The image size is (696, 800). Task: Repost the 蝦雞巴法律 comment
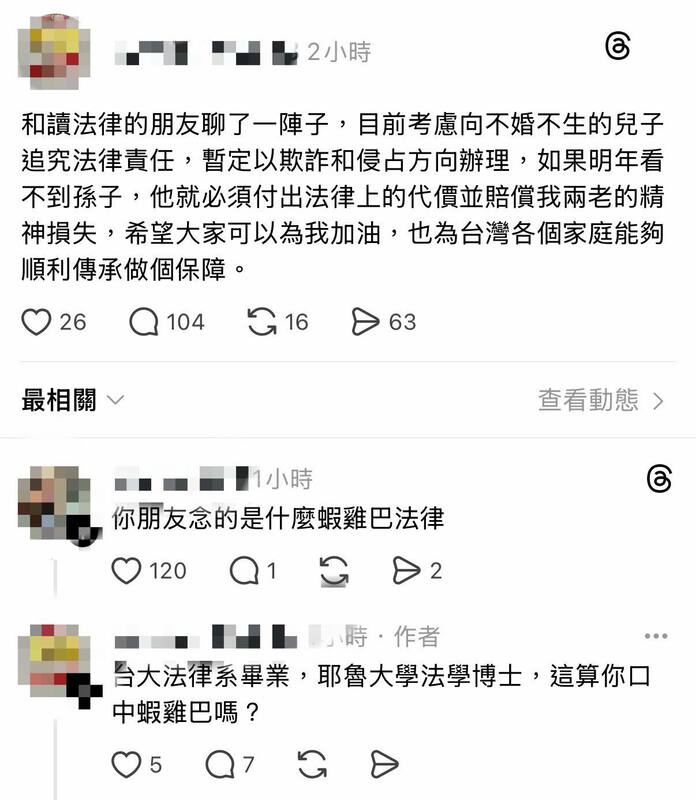[x=333, y=571]
